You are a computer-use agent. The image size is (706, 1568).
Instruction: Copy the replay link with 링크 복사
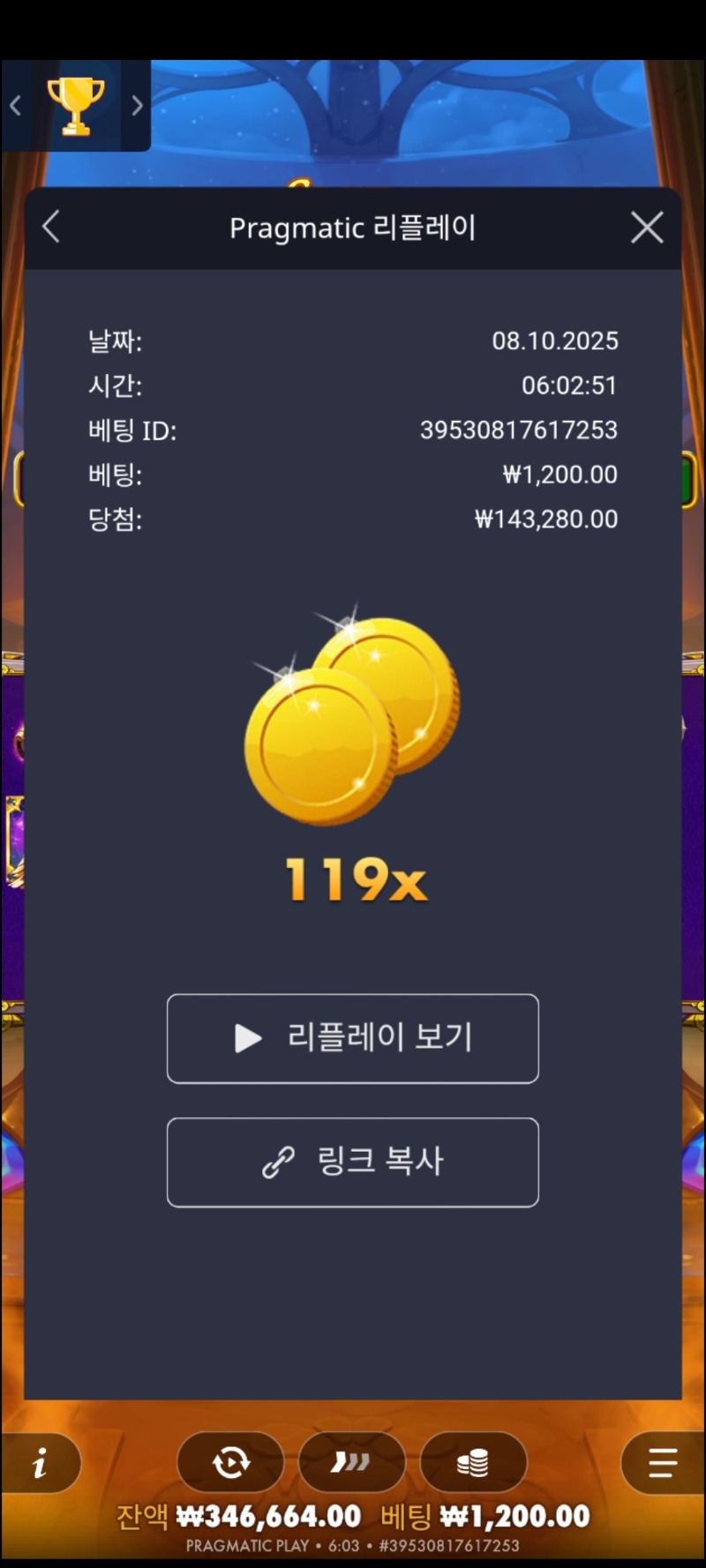(353, 1161)
